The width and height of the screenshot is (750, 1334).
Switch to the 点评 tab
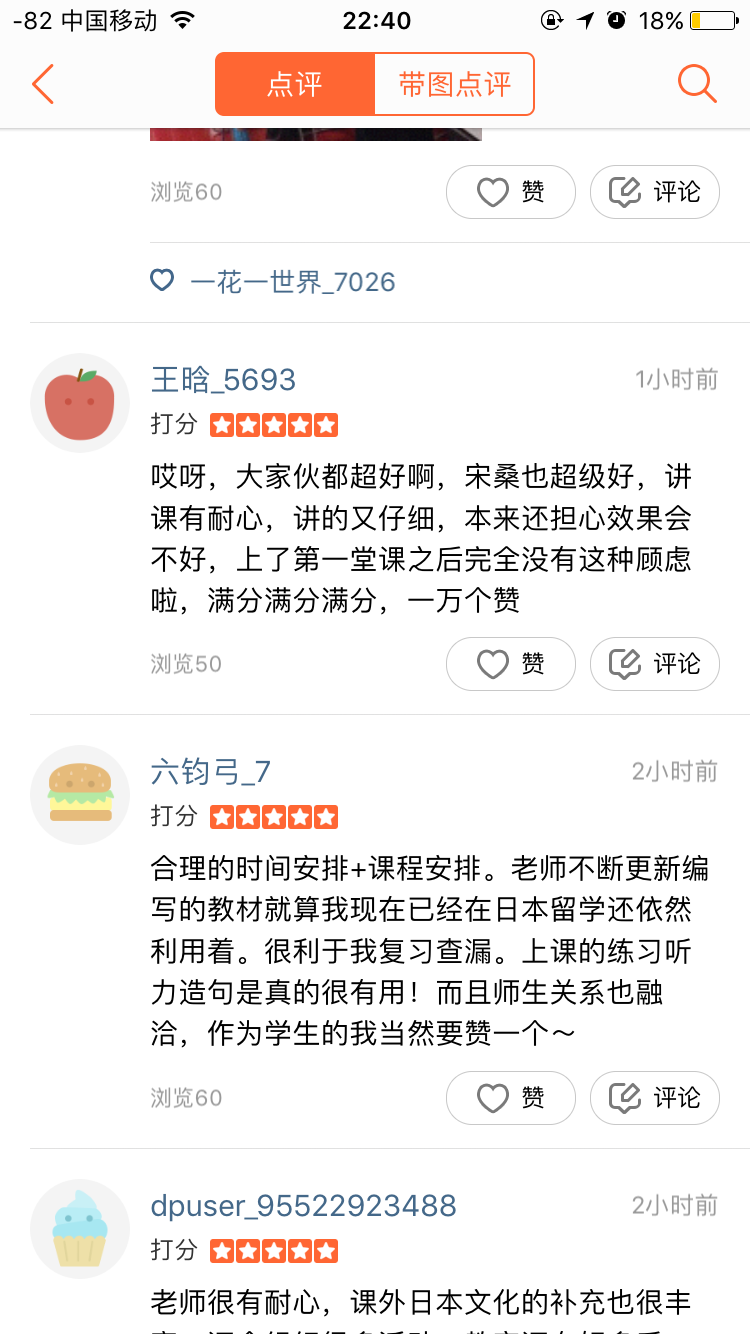pos(295,84)
